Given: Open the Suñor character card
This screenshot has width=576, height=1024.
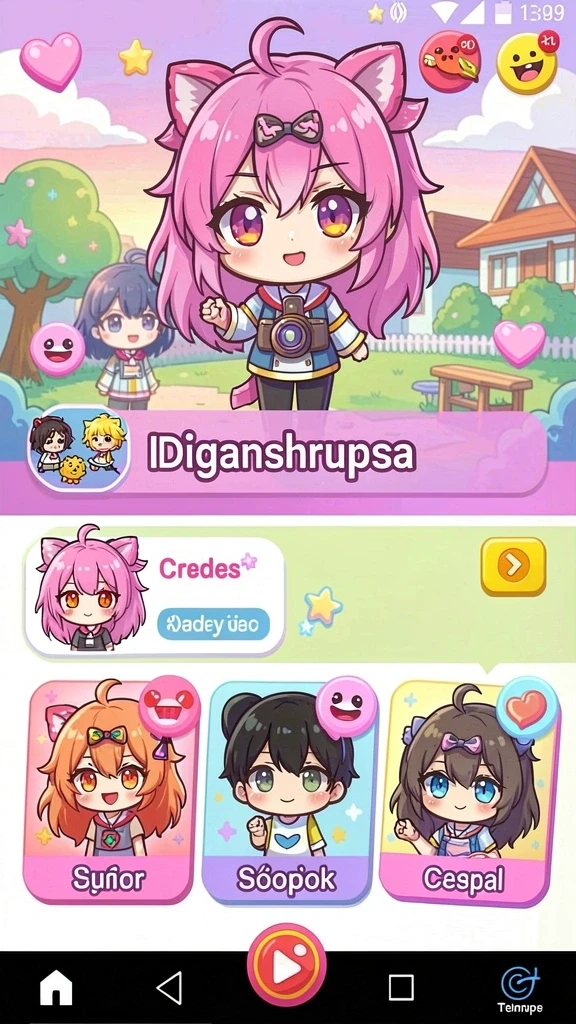Looking at the screenshot, I should 108,792.
